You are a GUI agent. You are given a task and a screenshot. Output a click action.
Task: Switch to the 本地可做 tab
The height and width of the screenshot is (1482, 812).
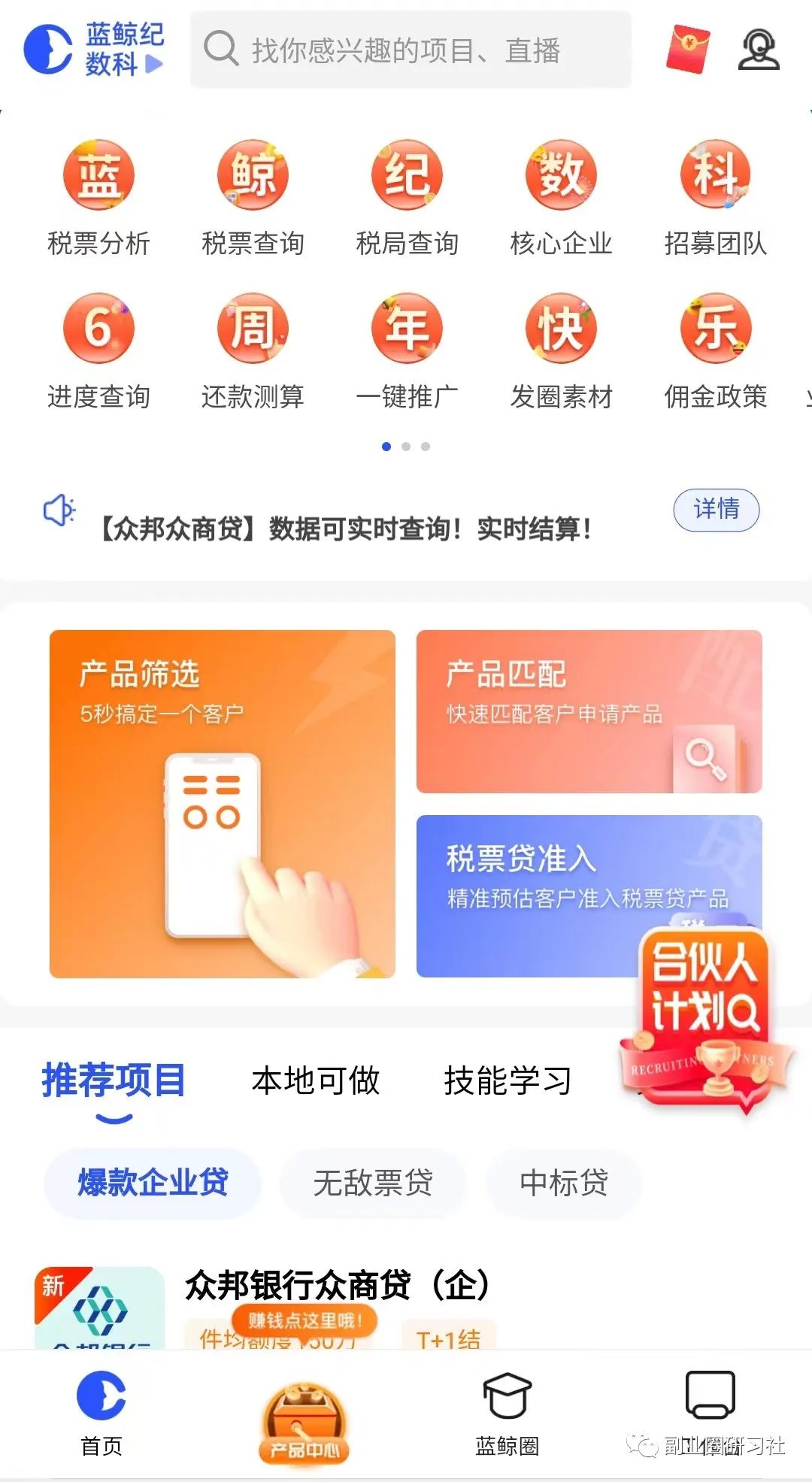(316, 1080)
